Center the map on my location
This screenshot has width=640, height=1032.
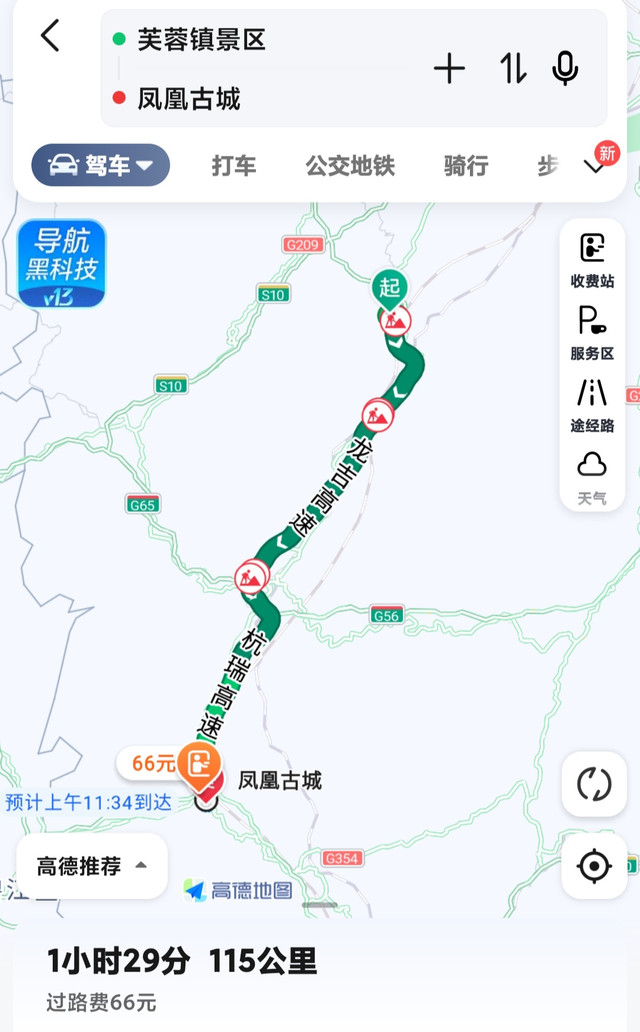pyautogui.click(x=594, y=865)
